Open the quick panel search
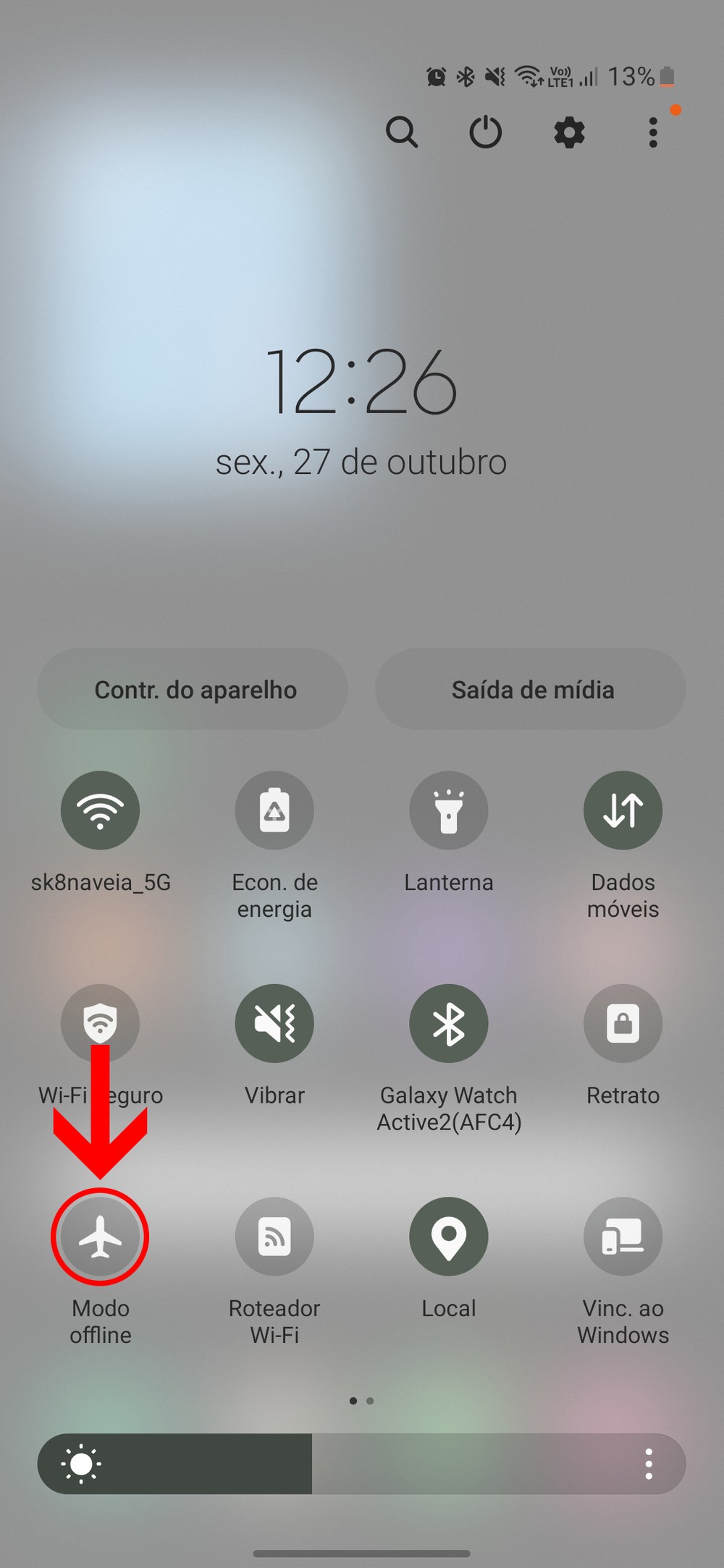This screenshot has height=1568, width=724. coord(402,132)
